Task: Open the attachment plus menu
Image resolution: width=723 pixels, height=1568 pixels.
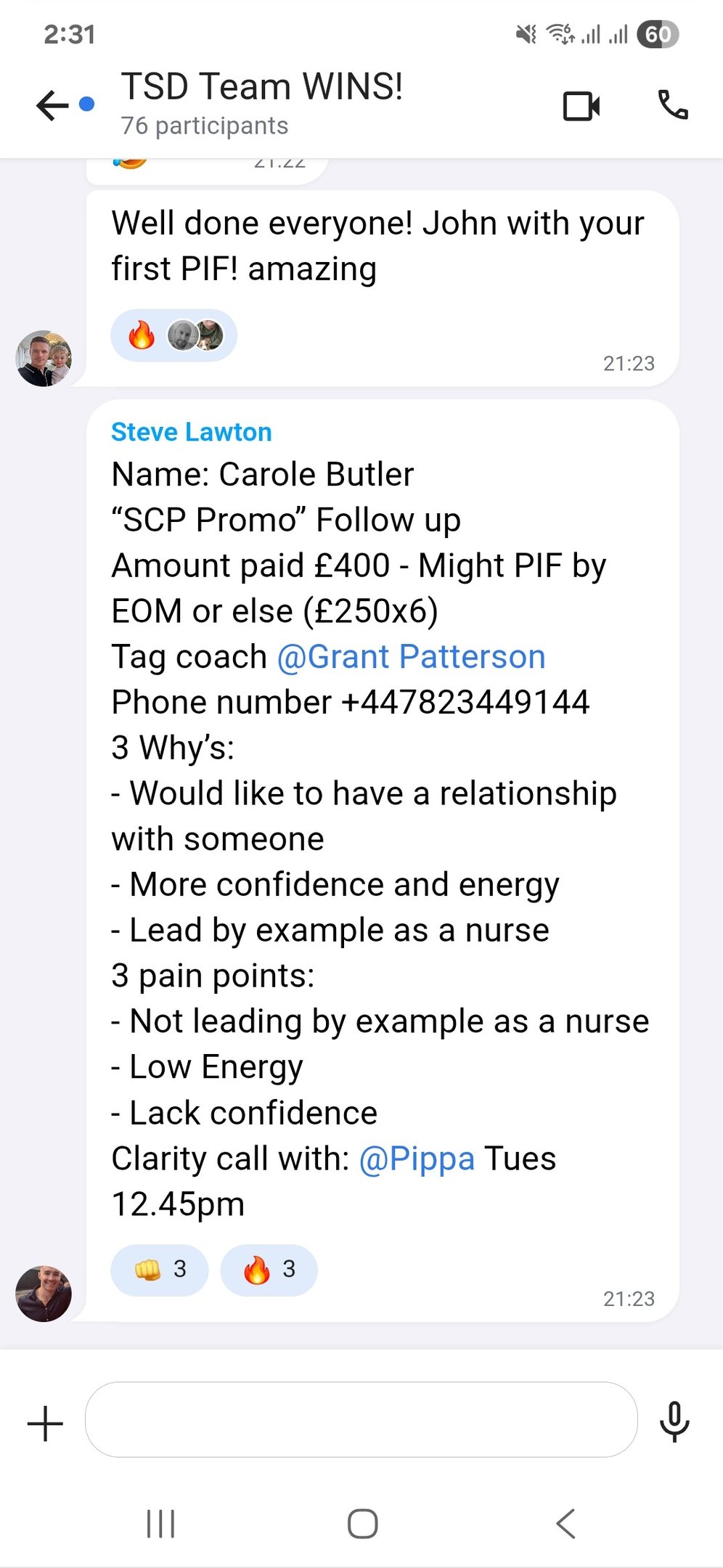Action: [x=45, y=1423]
